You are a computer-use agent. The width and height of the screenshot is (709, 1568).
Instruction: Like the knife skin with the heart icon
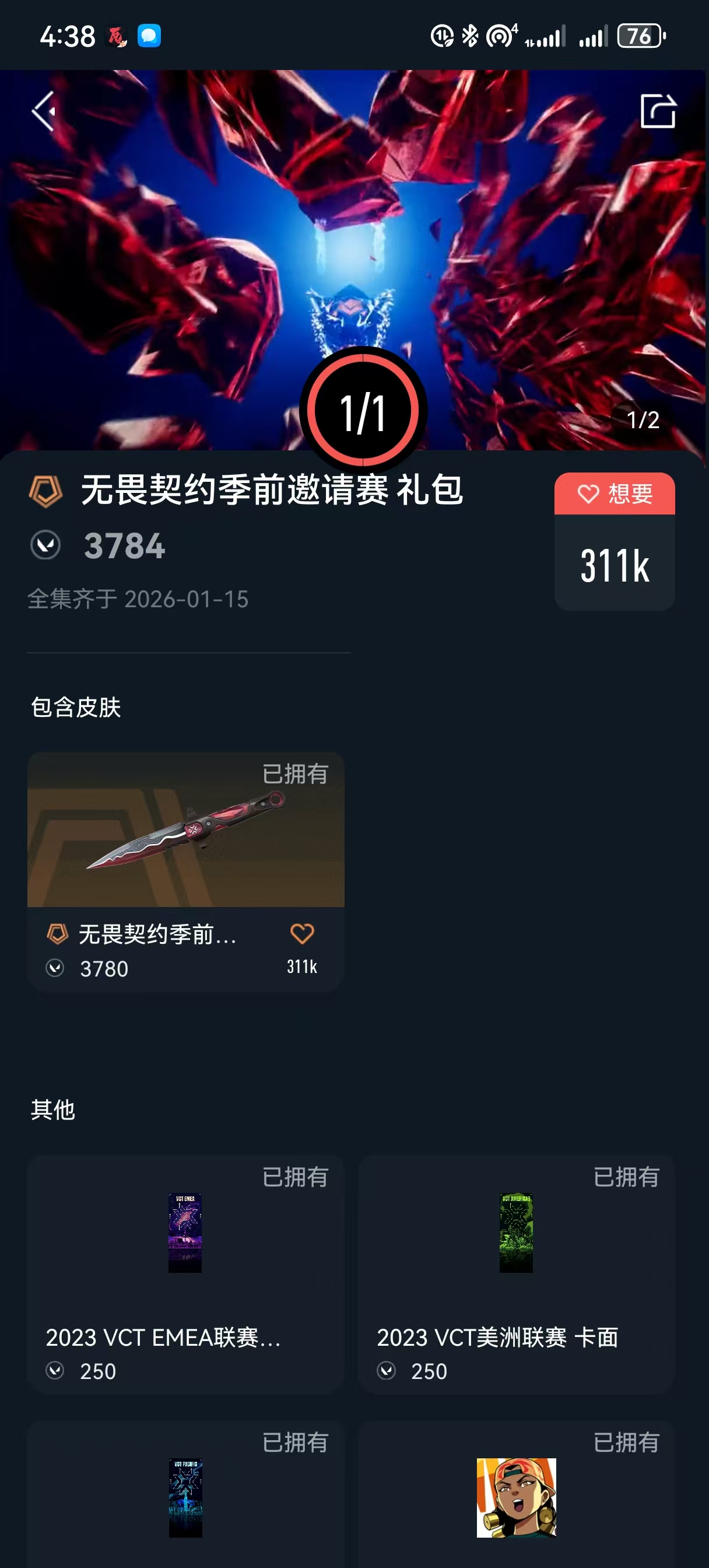[302, 934]
